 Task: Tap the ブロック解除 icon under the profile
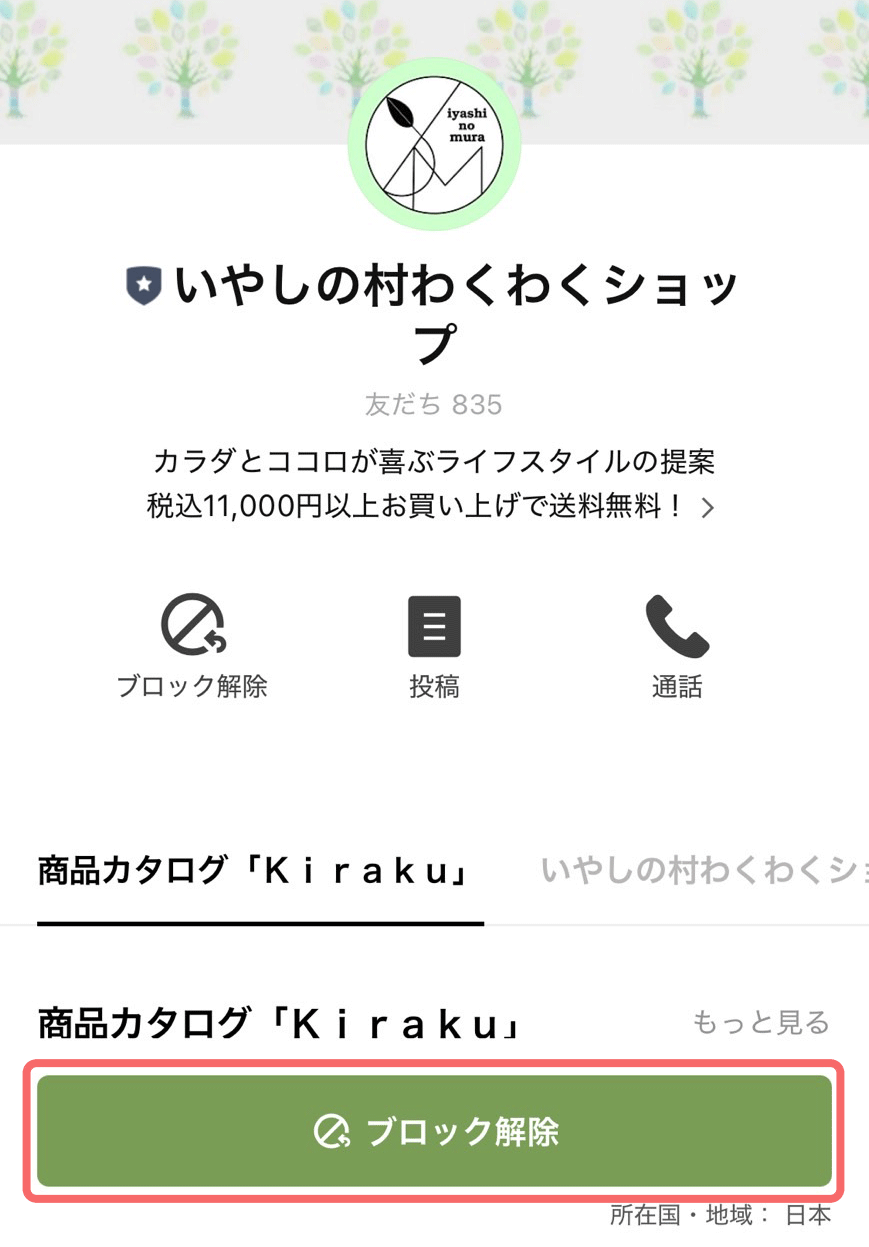[x=192, y=628]
